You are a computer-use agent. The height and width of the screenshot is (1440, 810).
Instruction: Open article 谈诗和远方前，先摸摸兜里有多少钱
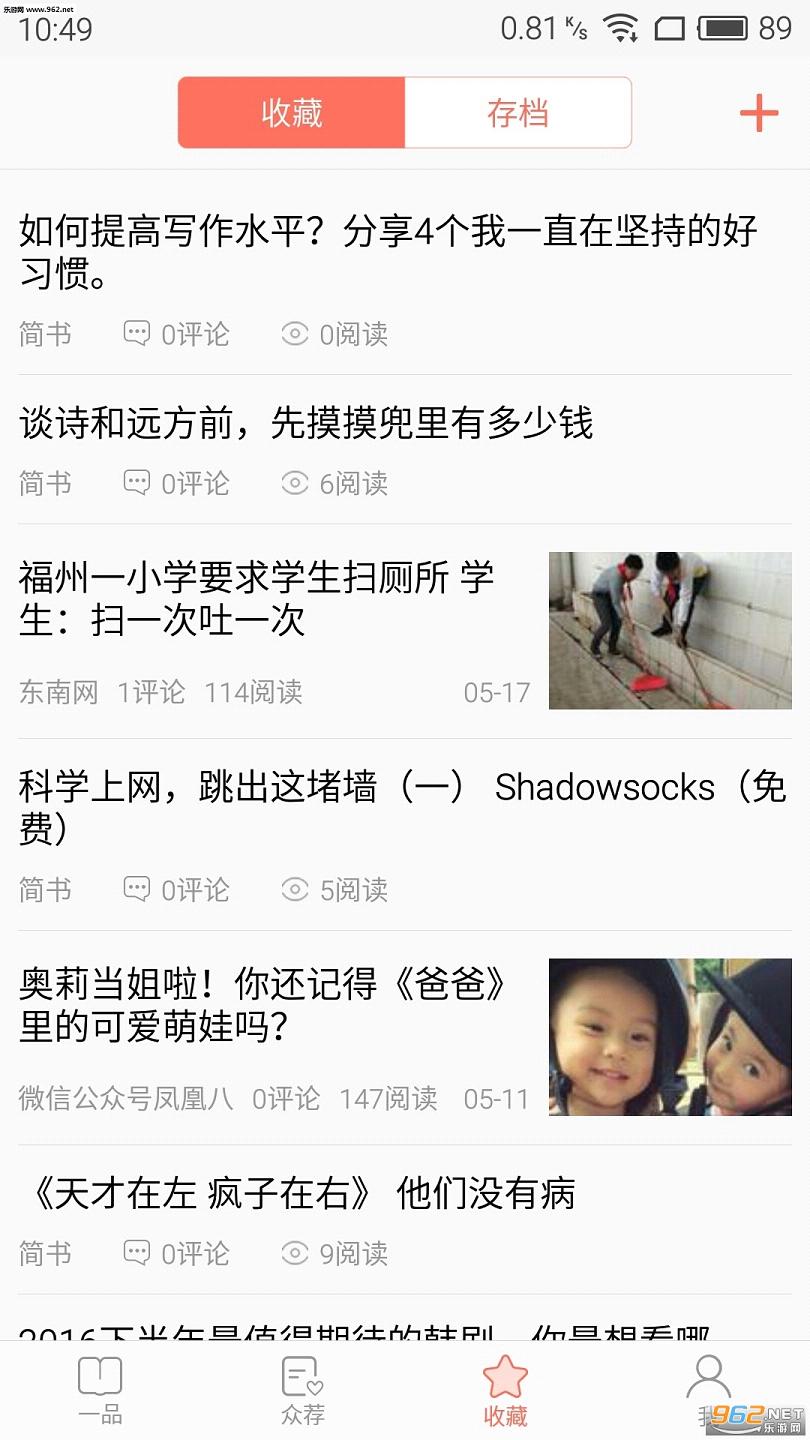coord(306,424)
